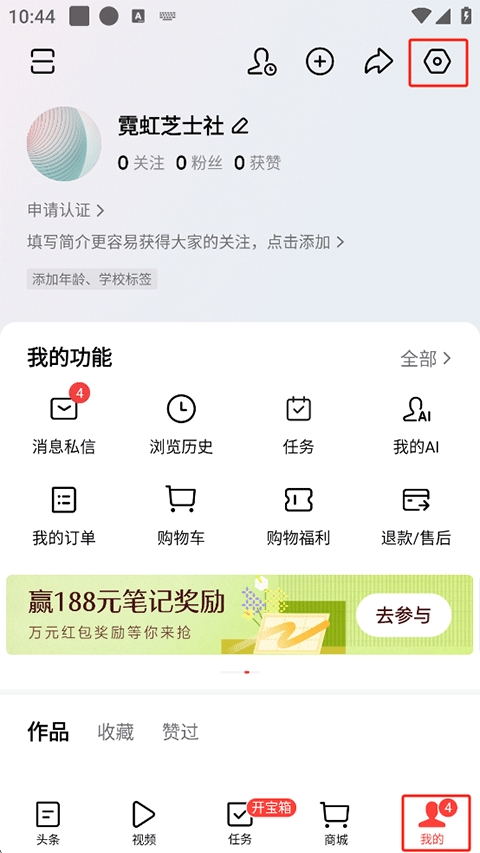Share the profile via arrow icon
Image resolution: width=480 pixels, height=853 pixels.
(x=378, y=61)
